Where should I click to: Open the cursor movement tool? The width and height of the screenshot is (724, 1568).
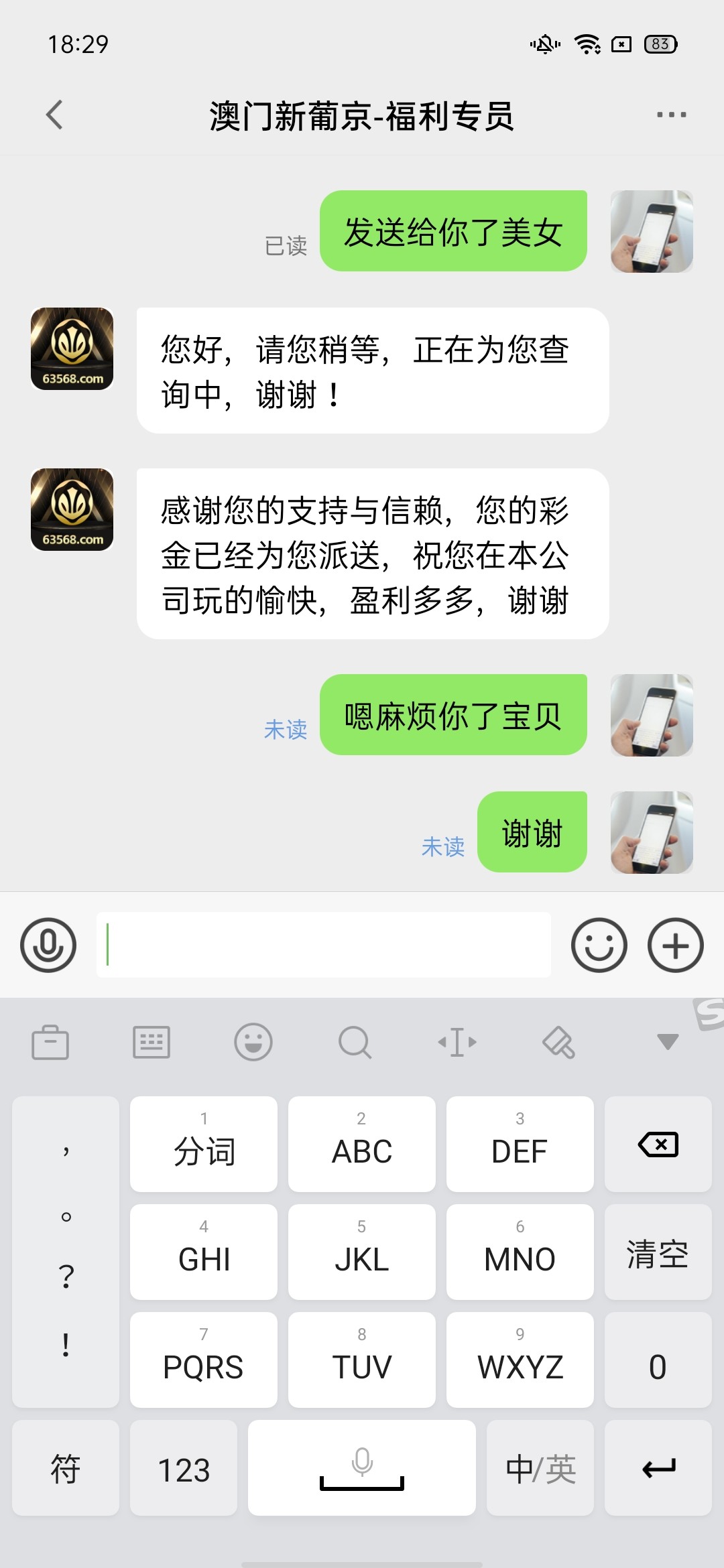coord(457,1042)
